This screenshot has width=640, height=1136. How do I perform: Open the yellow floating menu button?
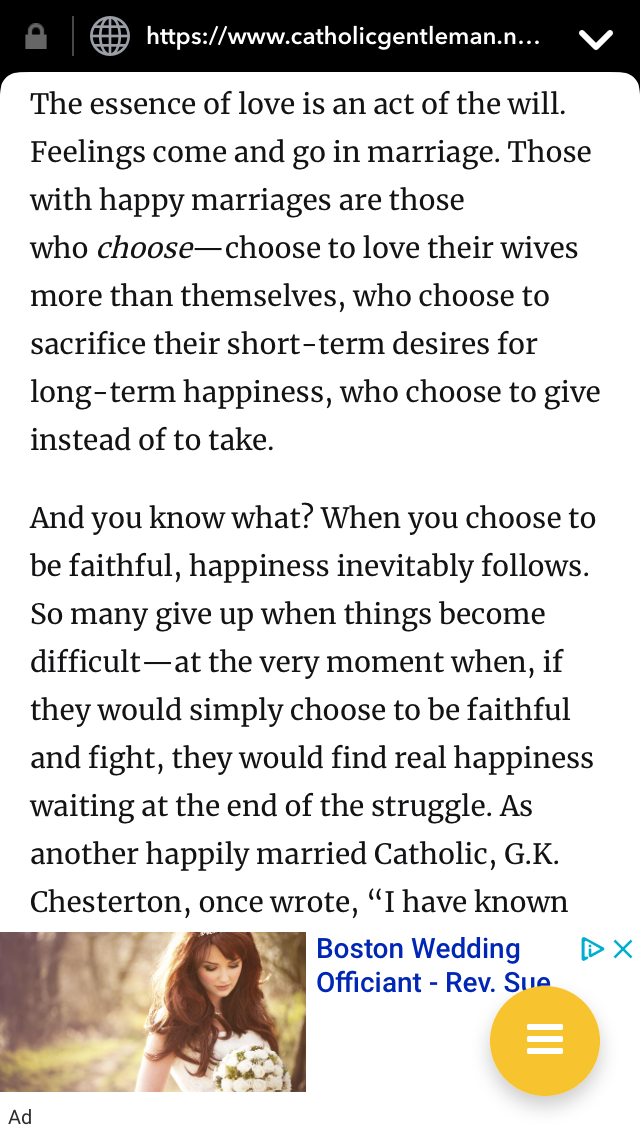click(545, 1041)
